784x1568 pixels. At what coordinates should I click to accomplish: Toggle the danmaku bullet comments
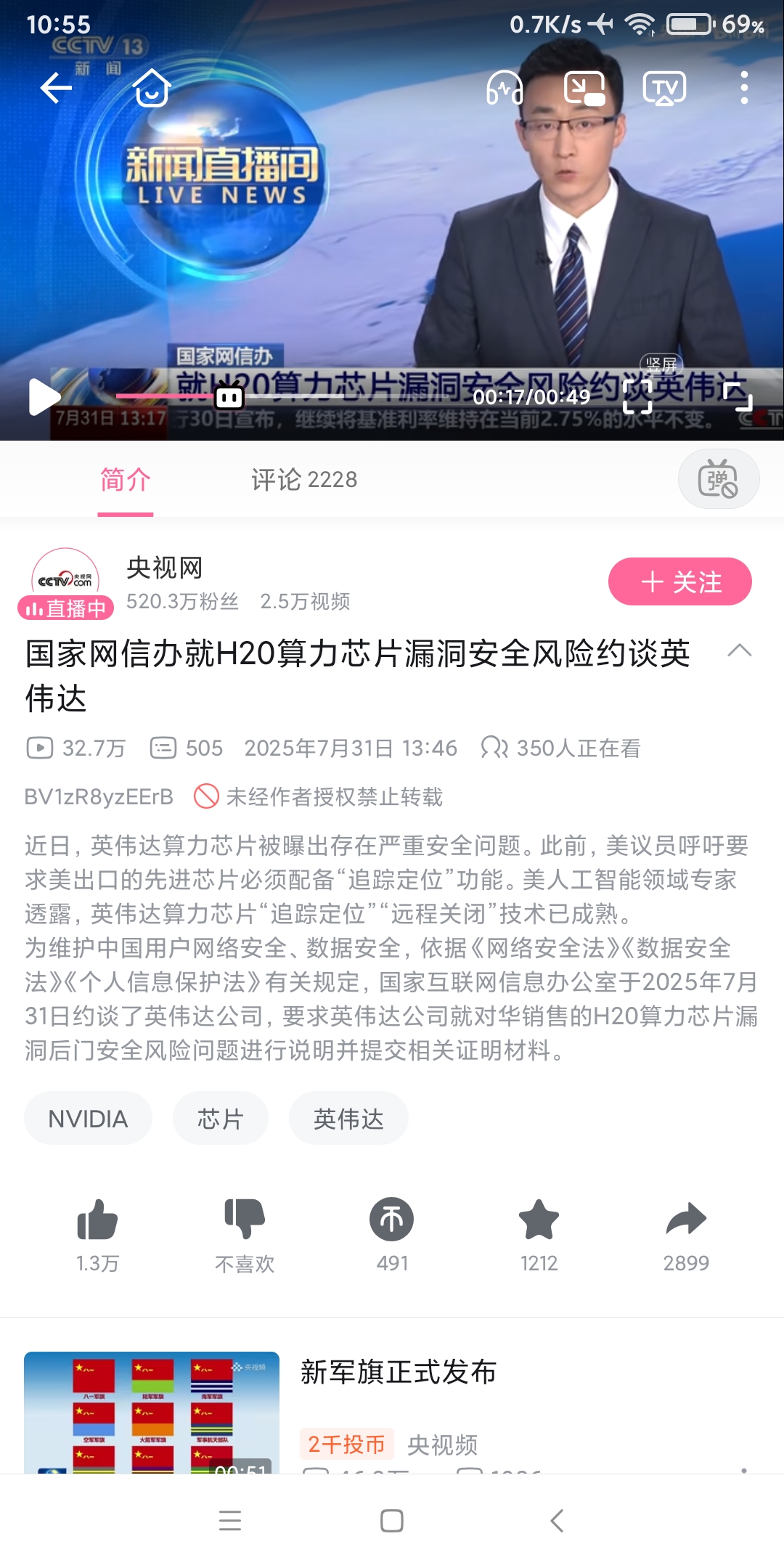pos(718,479)
